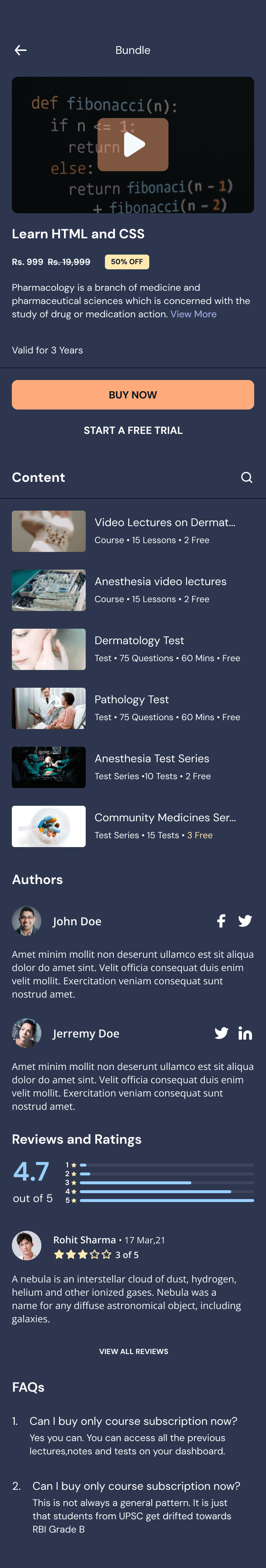The height and width of the screenshot is (1568, 266).
Task: Open Anesthesia Test Series
Action: (x=133, y=767)
